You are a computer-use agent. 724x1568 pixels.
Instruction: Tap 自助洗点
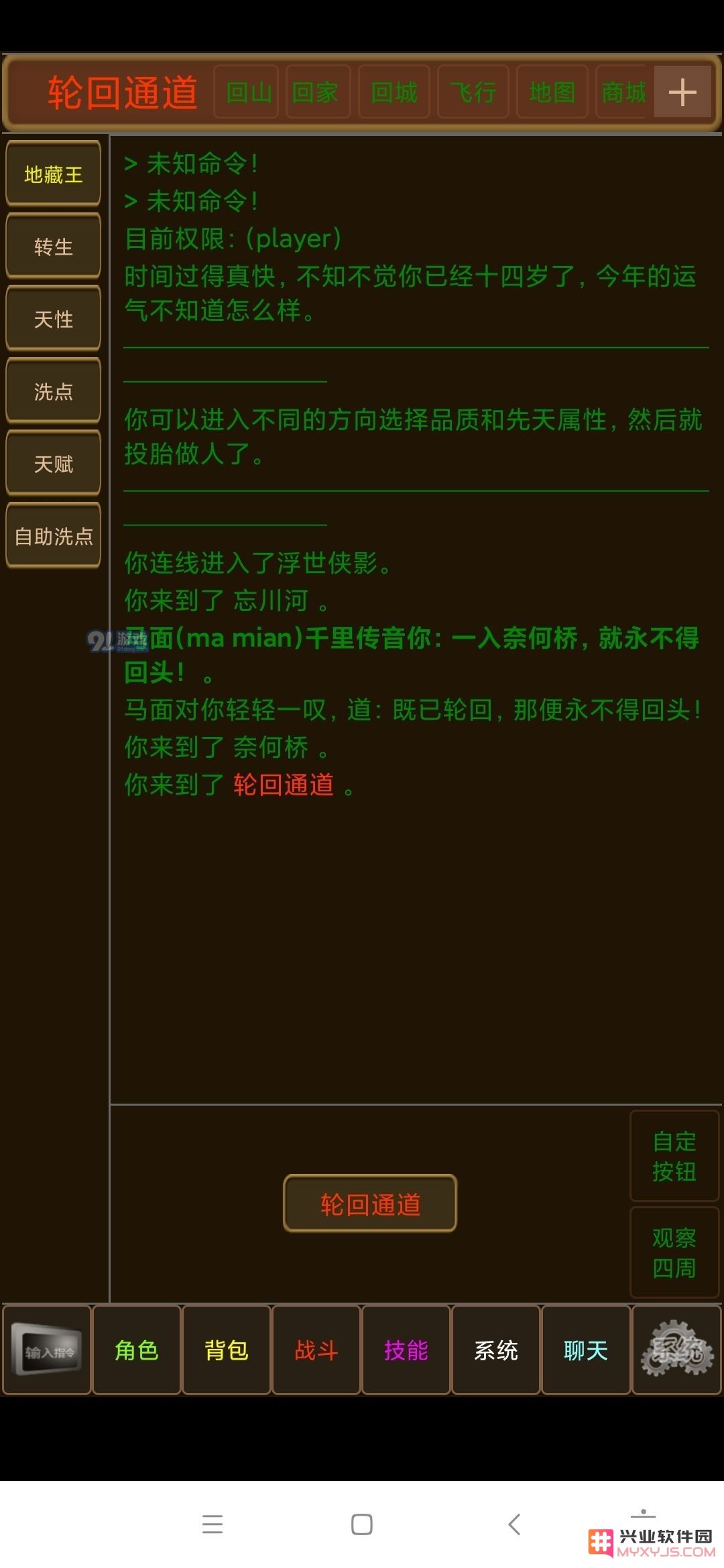point(53,536)
